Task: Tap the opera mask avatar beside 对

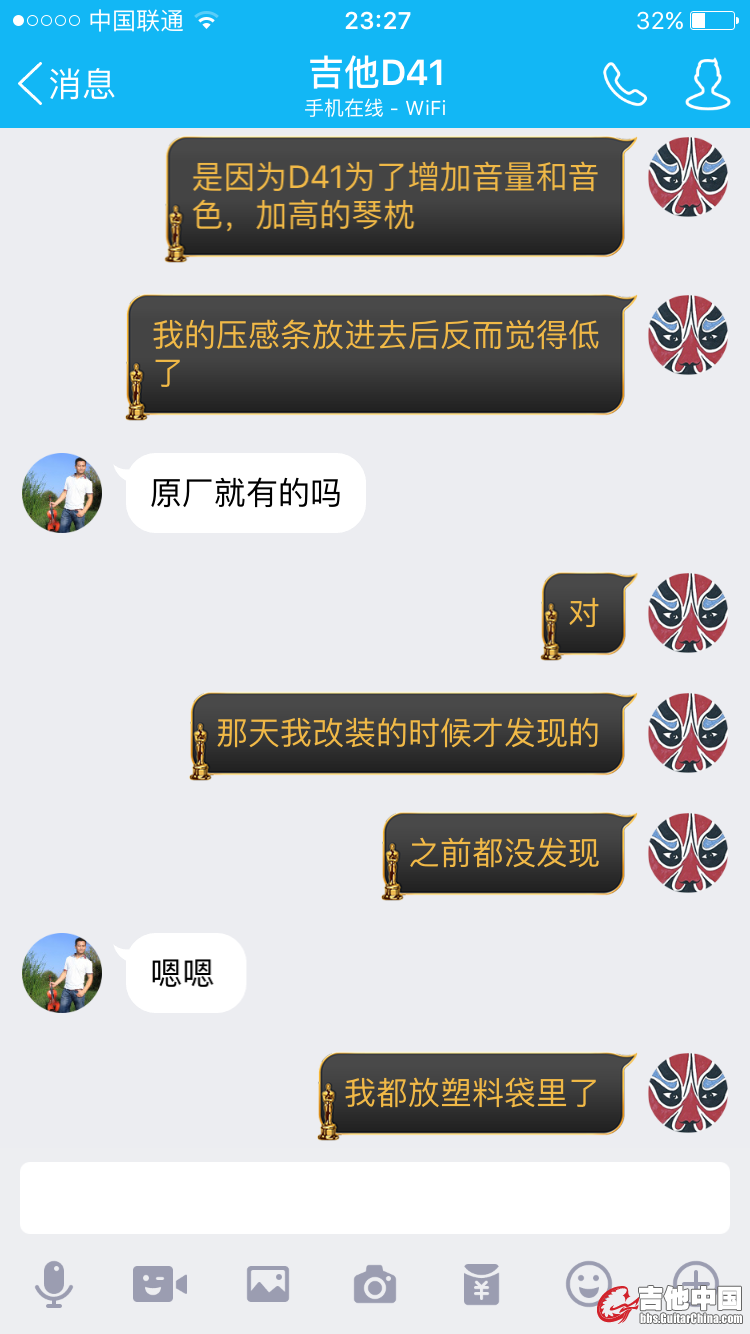Action: pyautogui.click(x=688, y=613)
